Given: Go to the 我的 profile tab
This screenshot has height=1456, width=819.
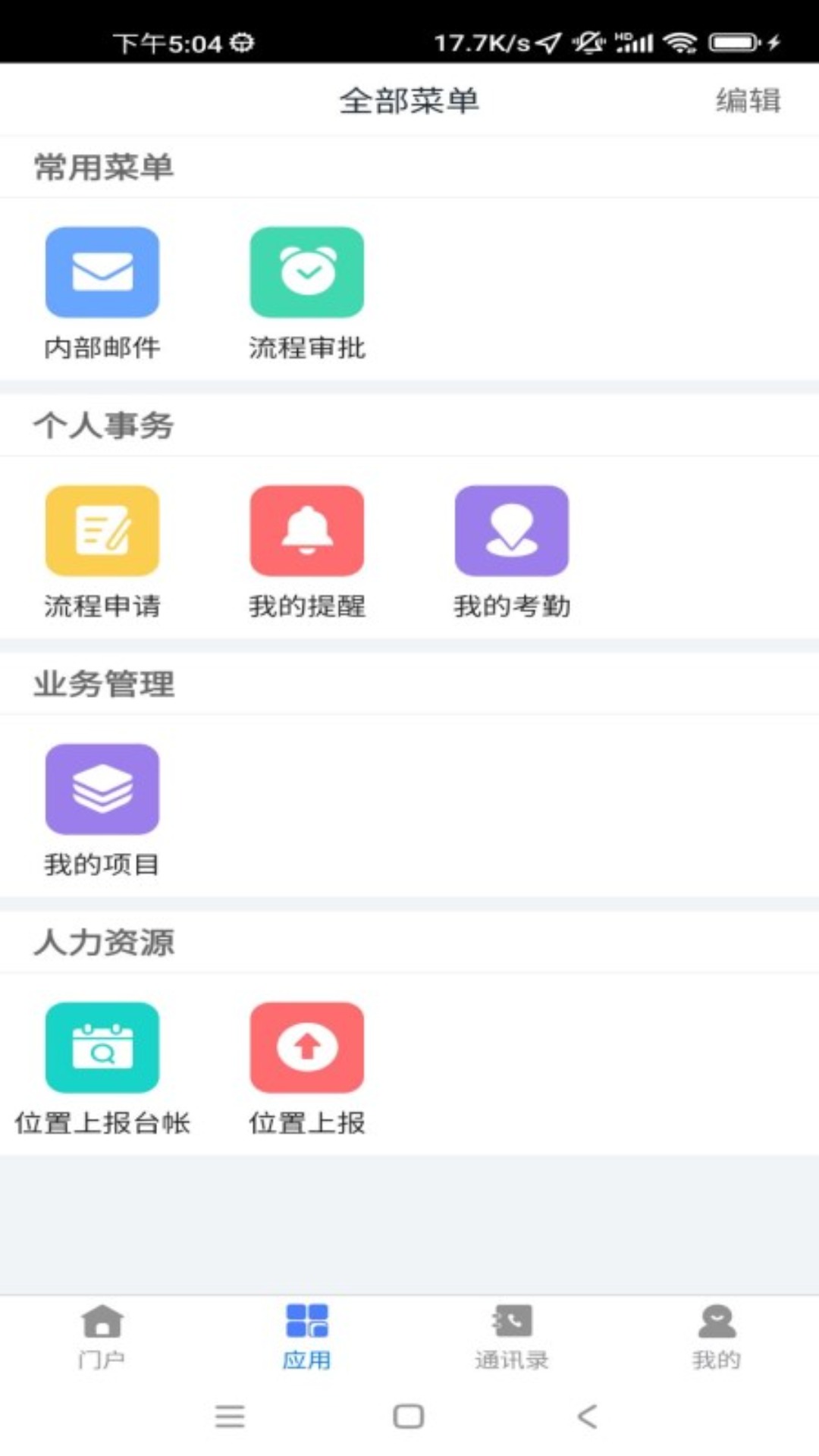Looking at the screenshot, I should coord(717,1338).
